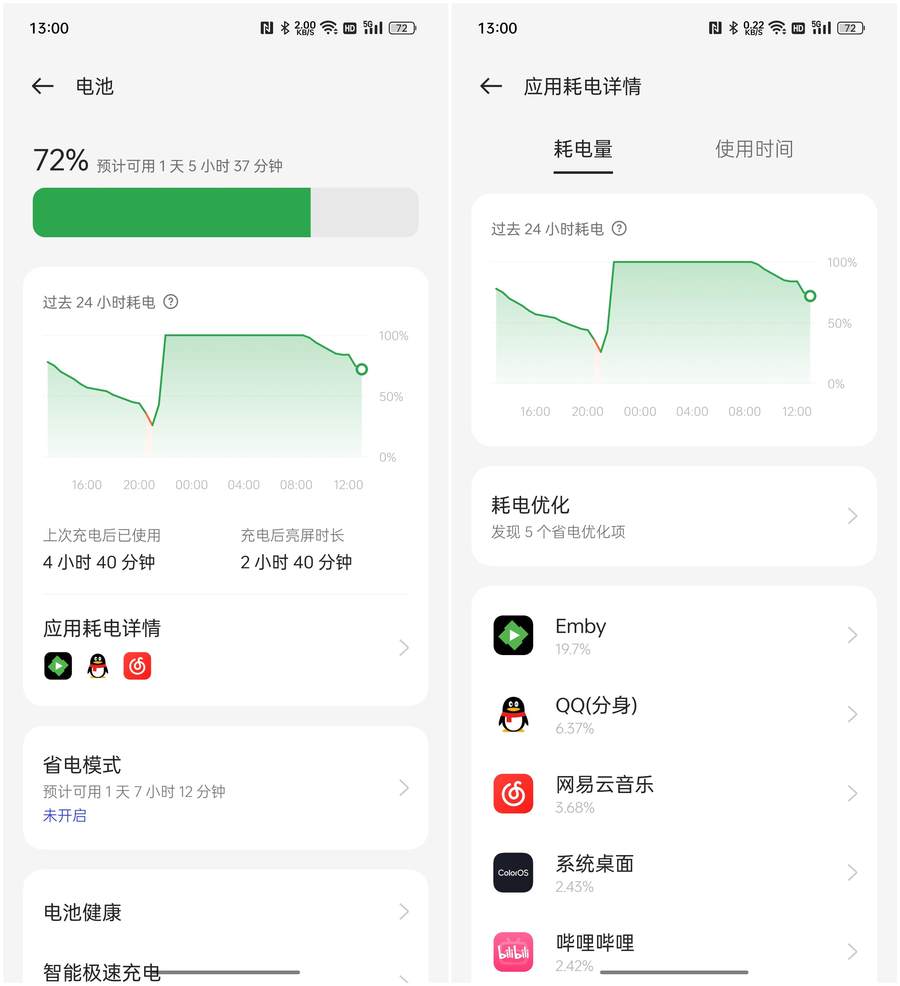Open 省电模式 settings
The width and height of the screenshot is (900, 986).
[x=225, y=788]
